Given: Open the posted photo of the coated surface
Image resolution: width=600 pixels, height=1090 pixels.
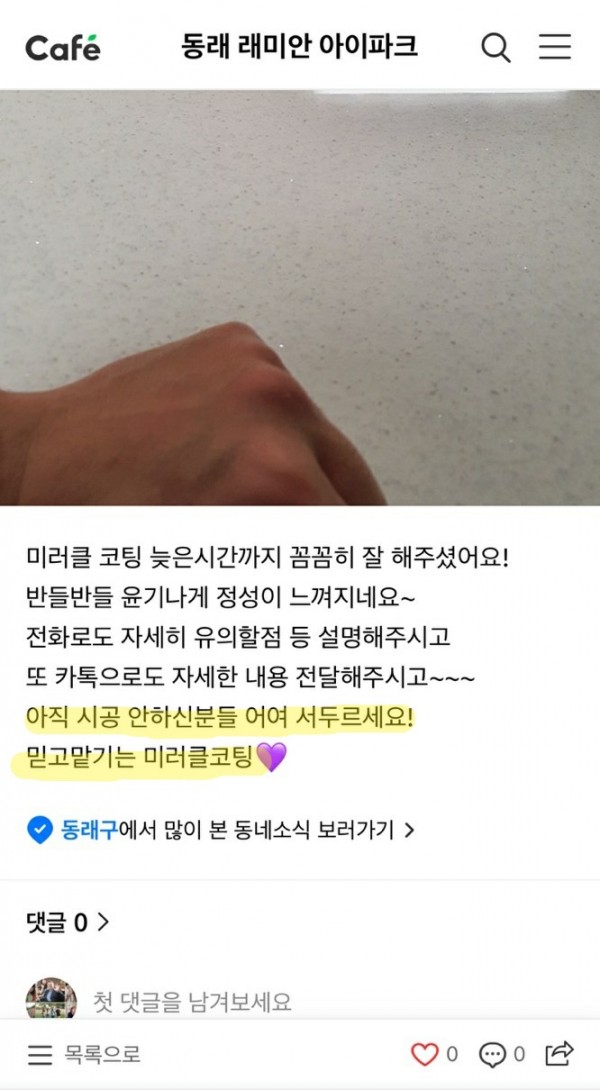Looking at the screenshot, I should (x=300, y=297).
